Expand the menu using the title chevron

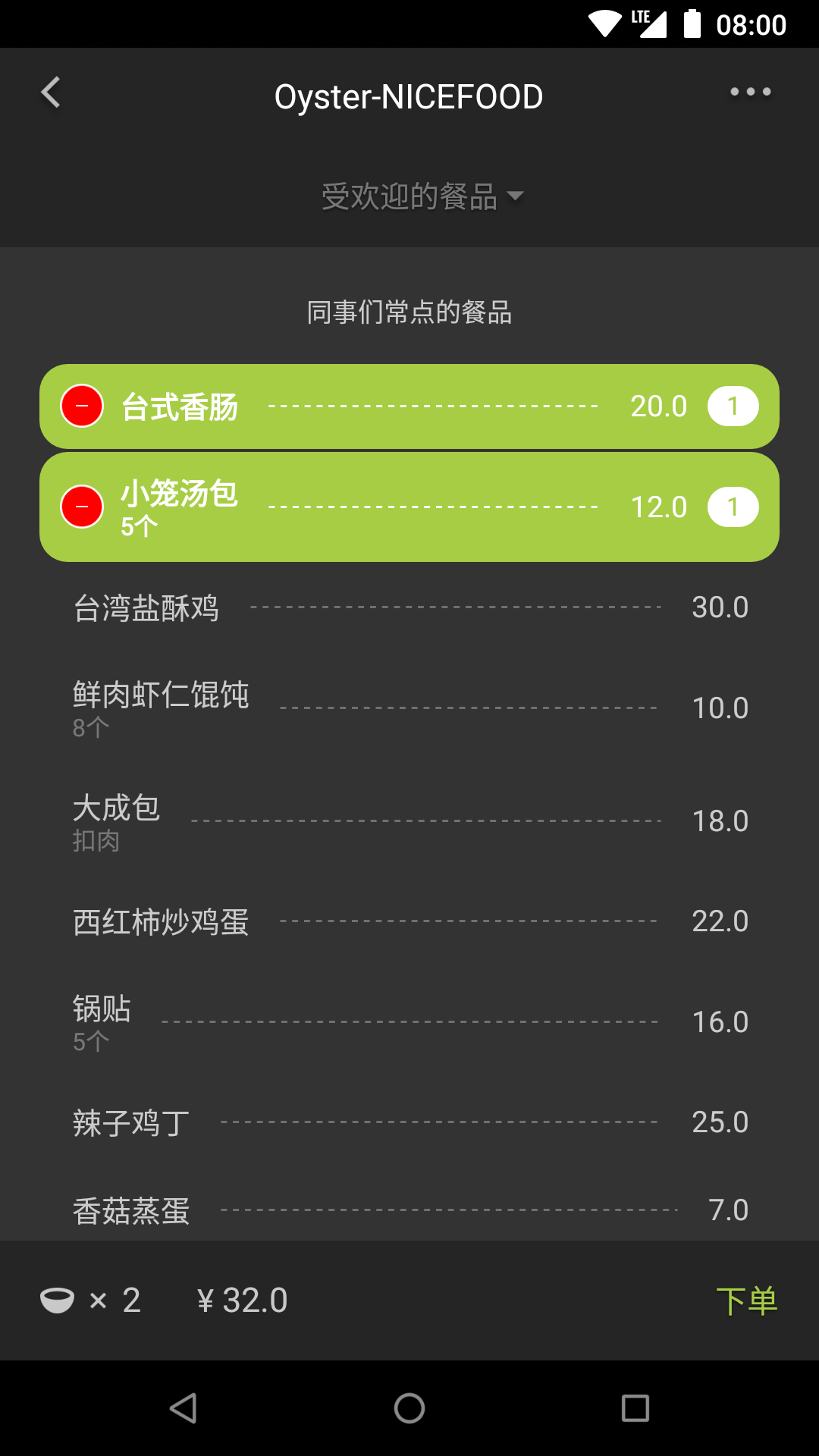(516, 196)
